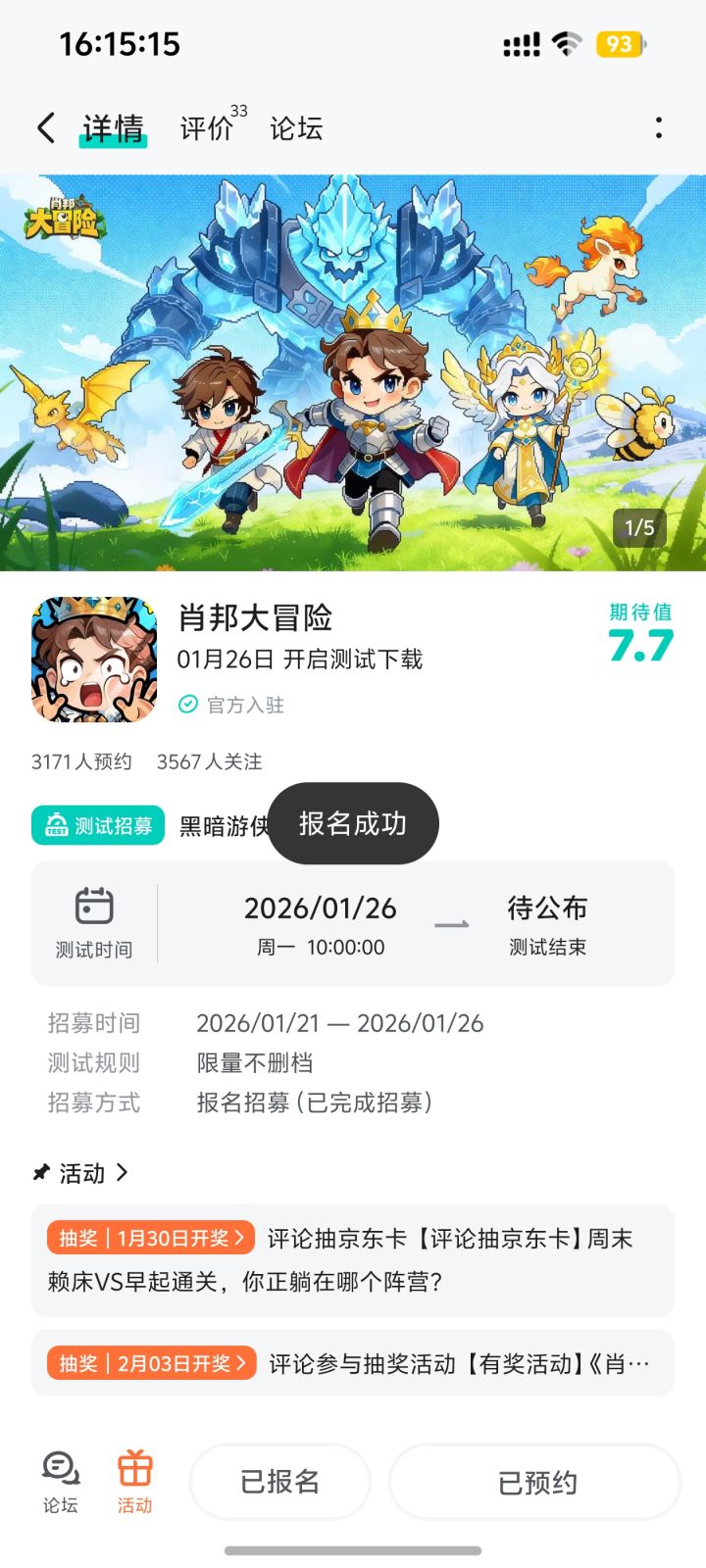Switch to the 评价 reviews tab

(203, 127)
